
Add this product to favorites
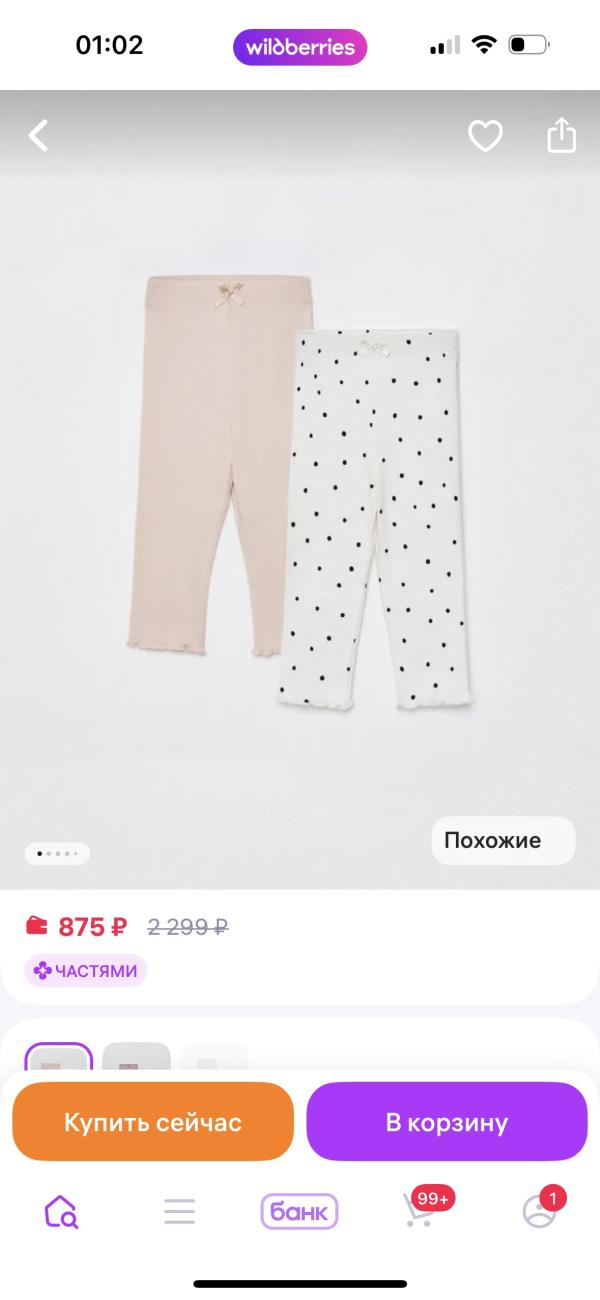click(485, 135)
